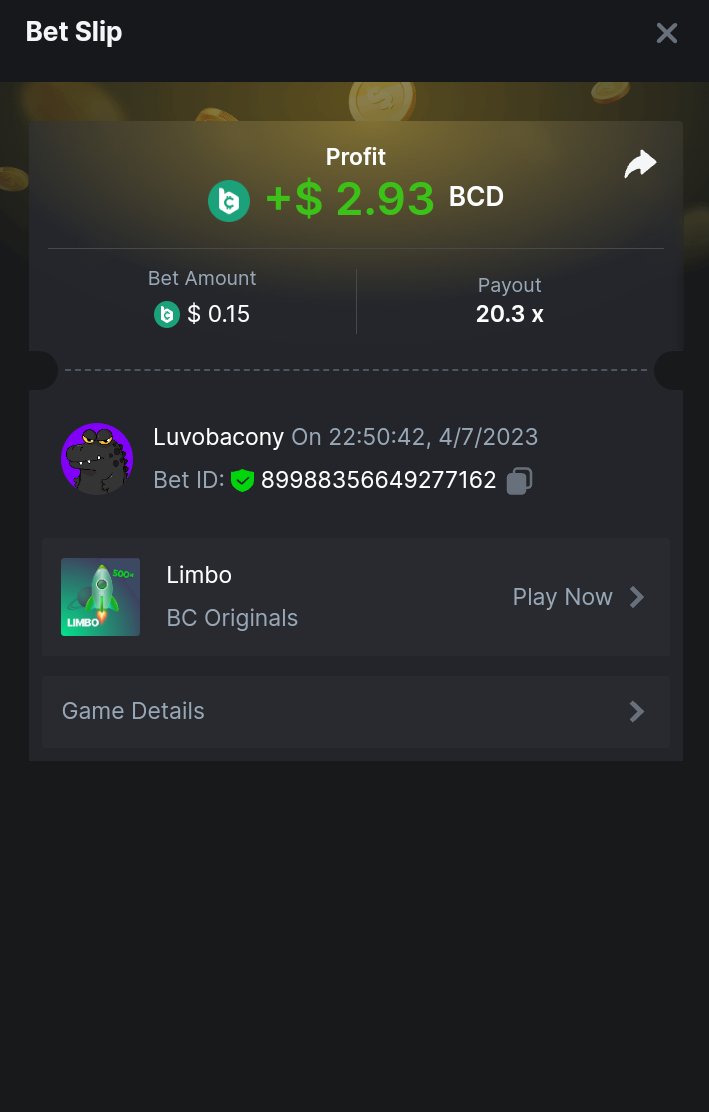Close the Bet Slip dialog

[x=666, y=33]
